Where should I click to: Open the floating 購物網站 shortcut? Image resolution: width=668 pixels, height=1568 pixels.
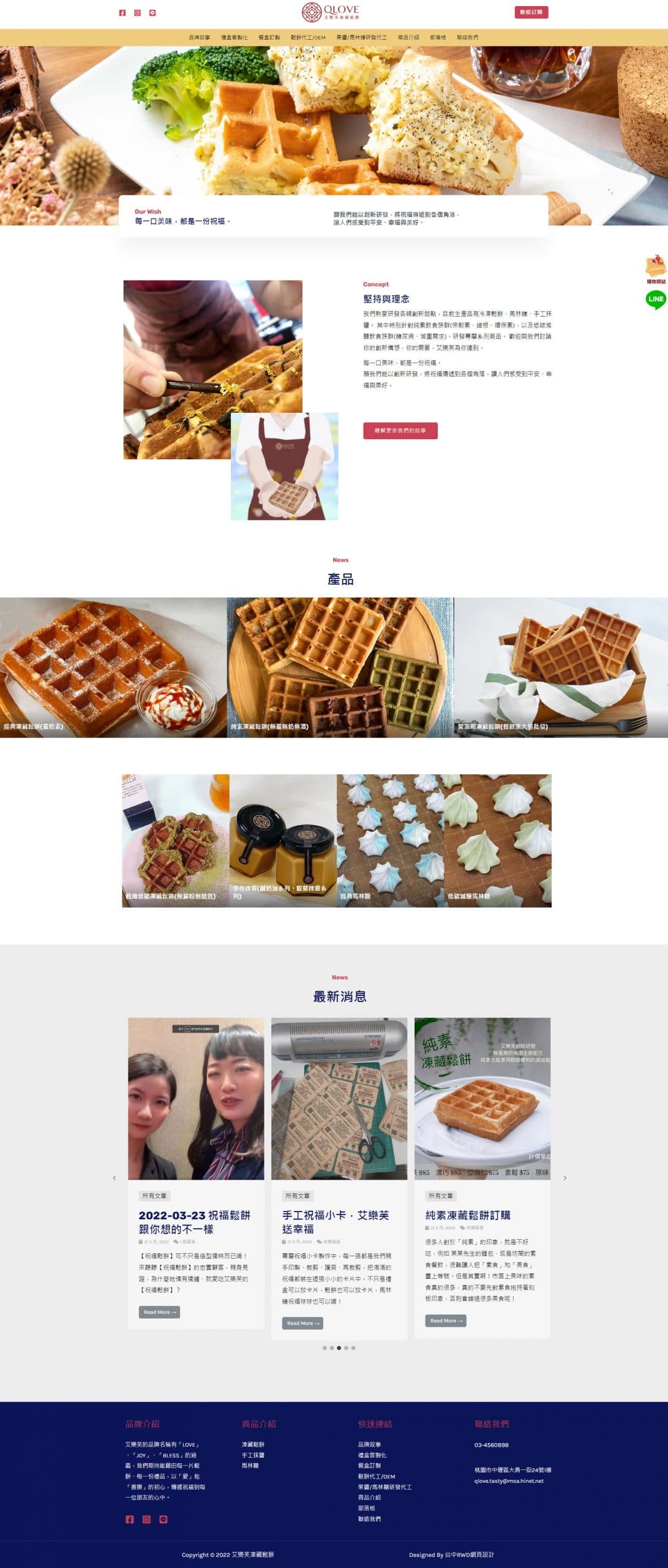tap(655, 268)
